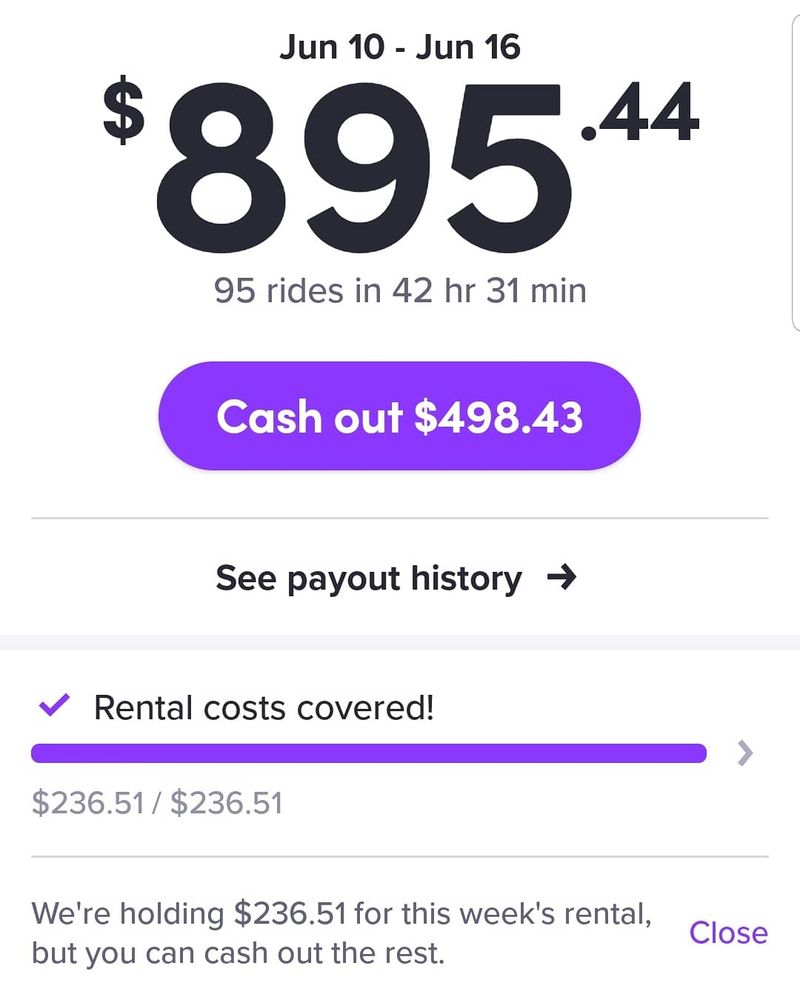The image size is (800, 1000).
Task: Tap the Cash out $498.43 button
Action: tap(400, 414)
